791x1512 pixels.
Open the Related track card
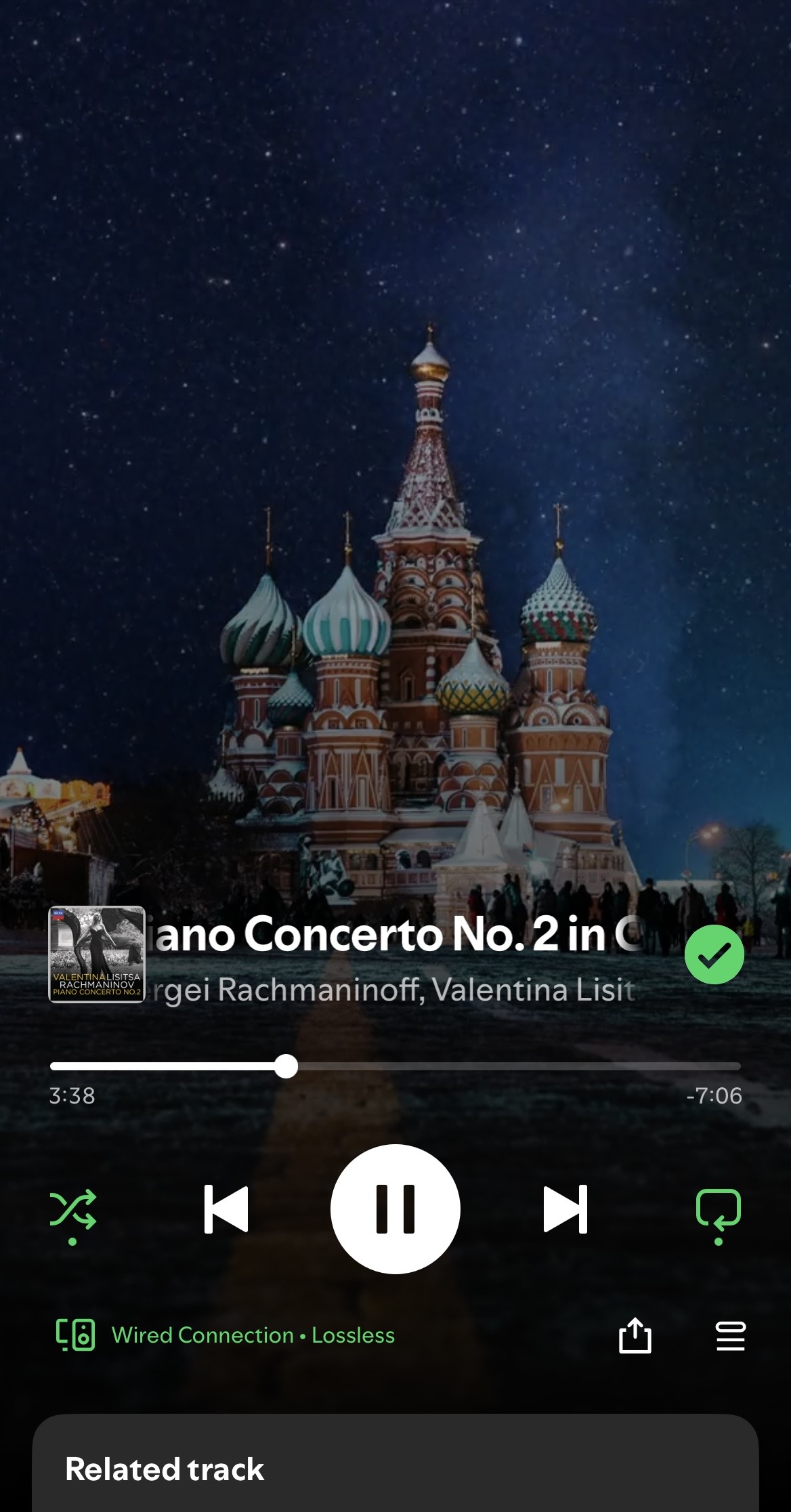click(x=395, y=1468)
